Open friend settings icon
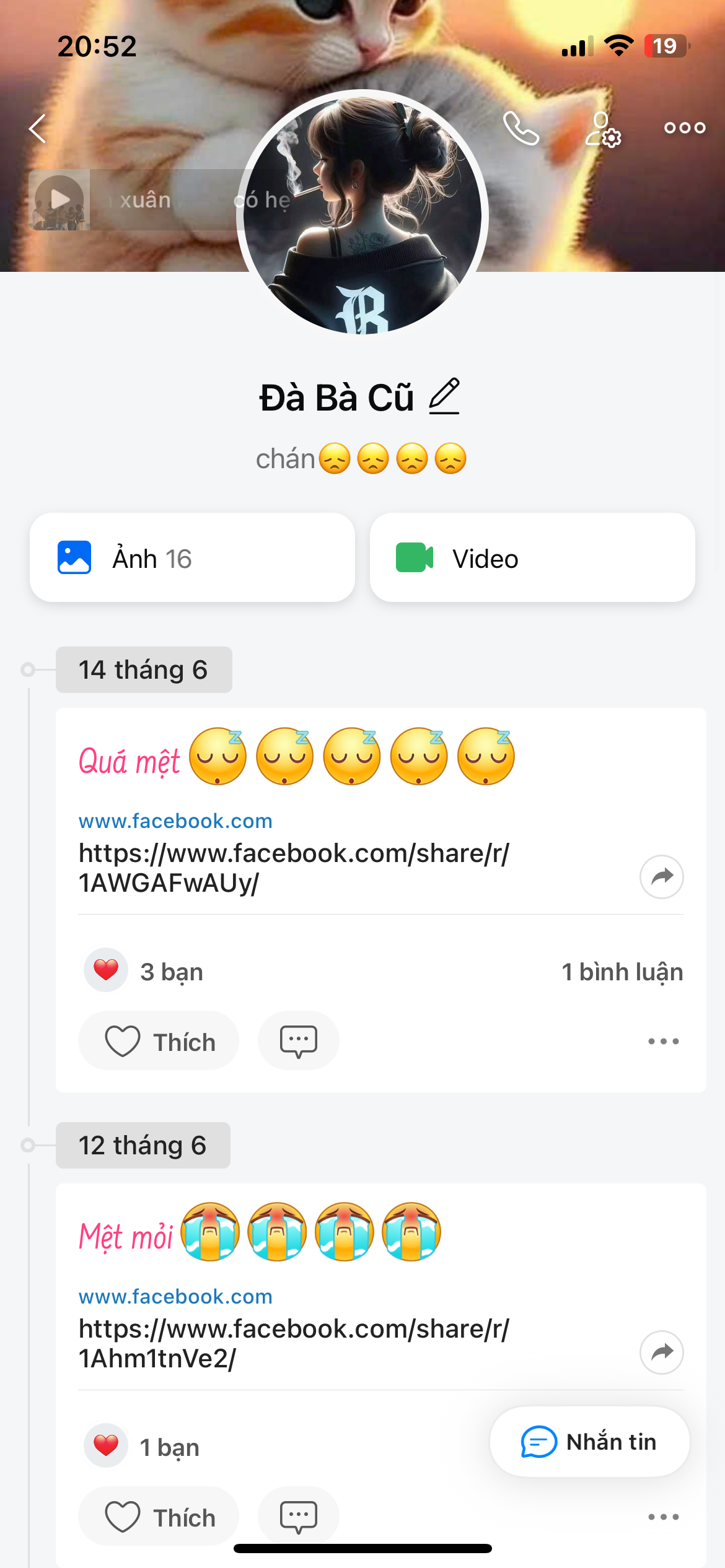Screen dimensions: 725x1568 [602, 129]
